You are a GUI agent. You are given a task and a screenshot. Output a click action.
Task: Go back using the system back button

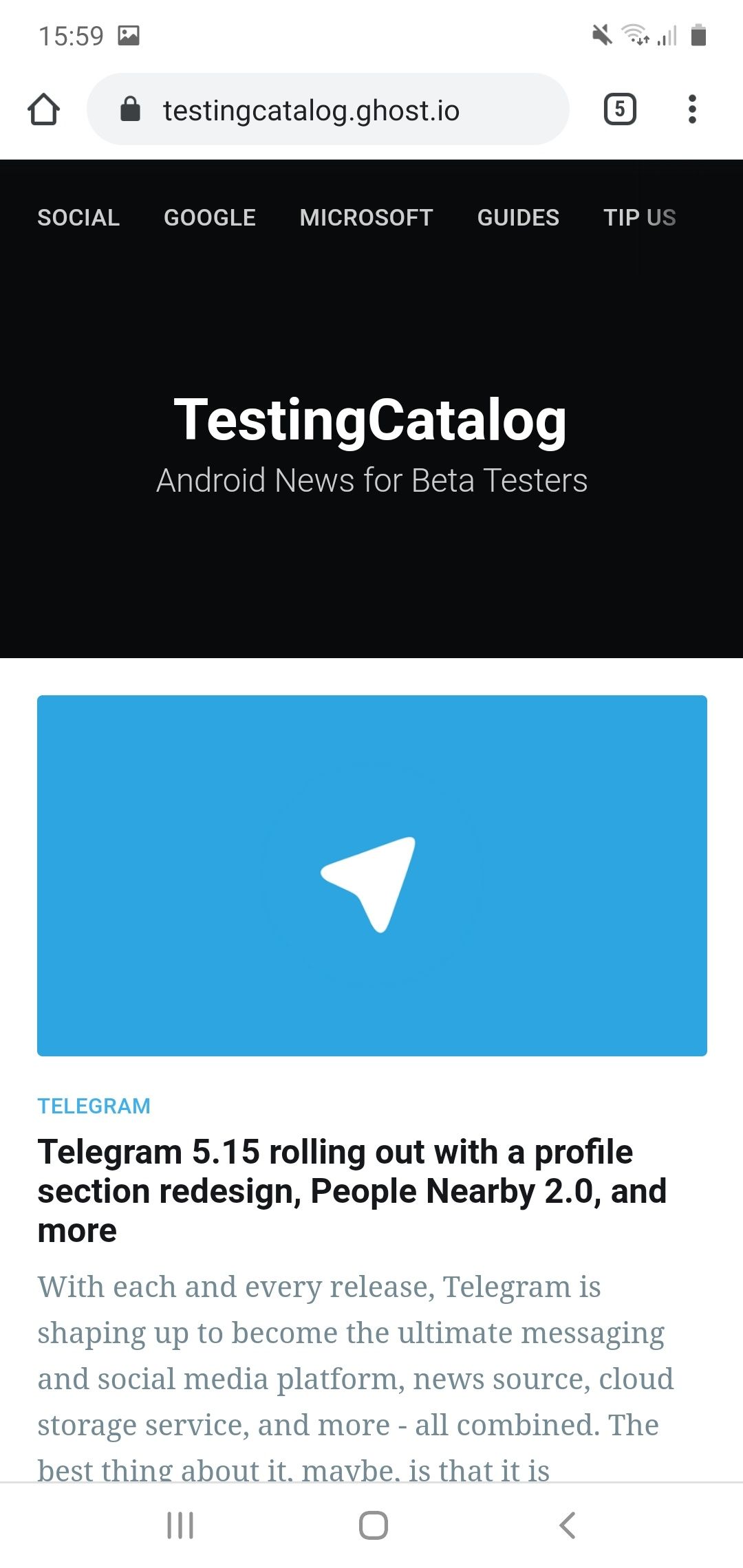568,1525
